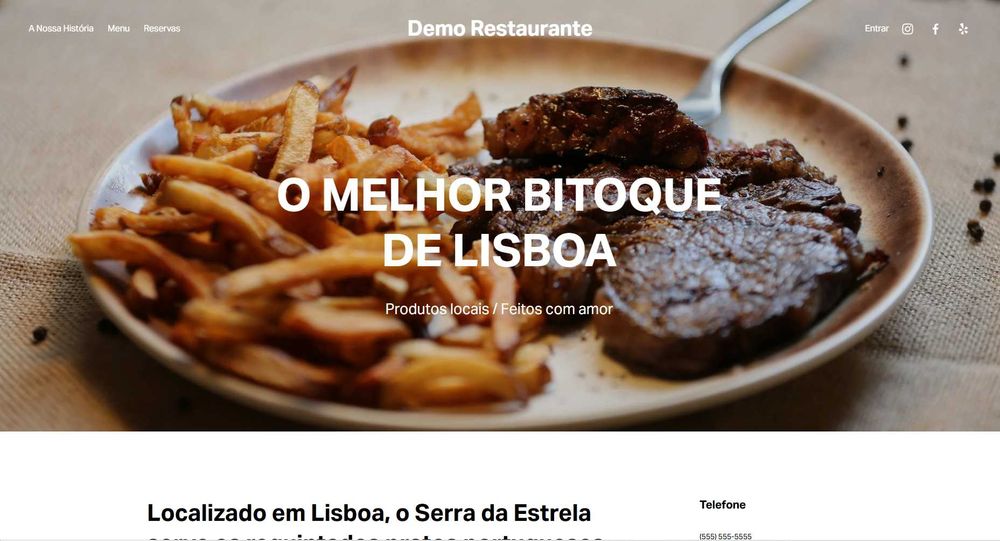Go to the Menu page
1000x541 pixels.
[x=119, y=29]
